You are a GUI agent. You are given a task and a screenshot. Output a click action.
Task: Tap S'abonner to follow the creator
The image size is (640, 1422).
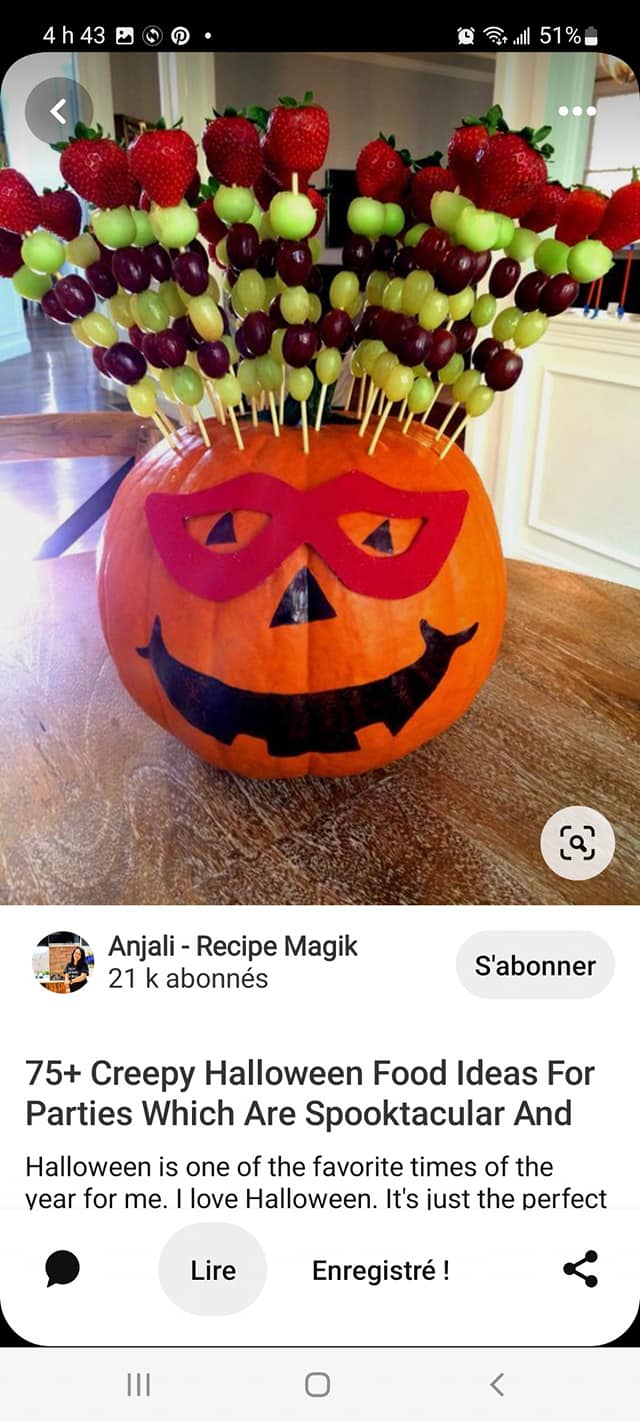535,965
